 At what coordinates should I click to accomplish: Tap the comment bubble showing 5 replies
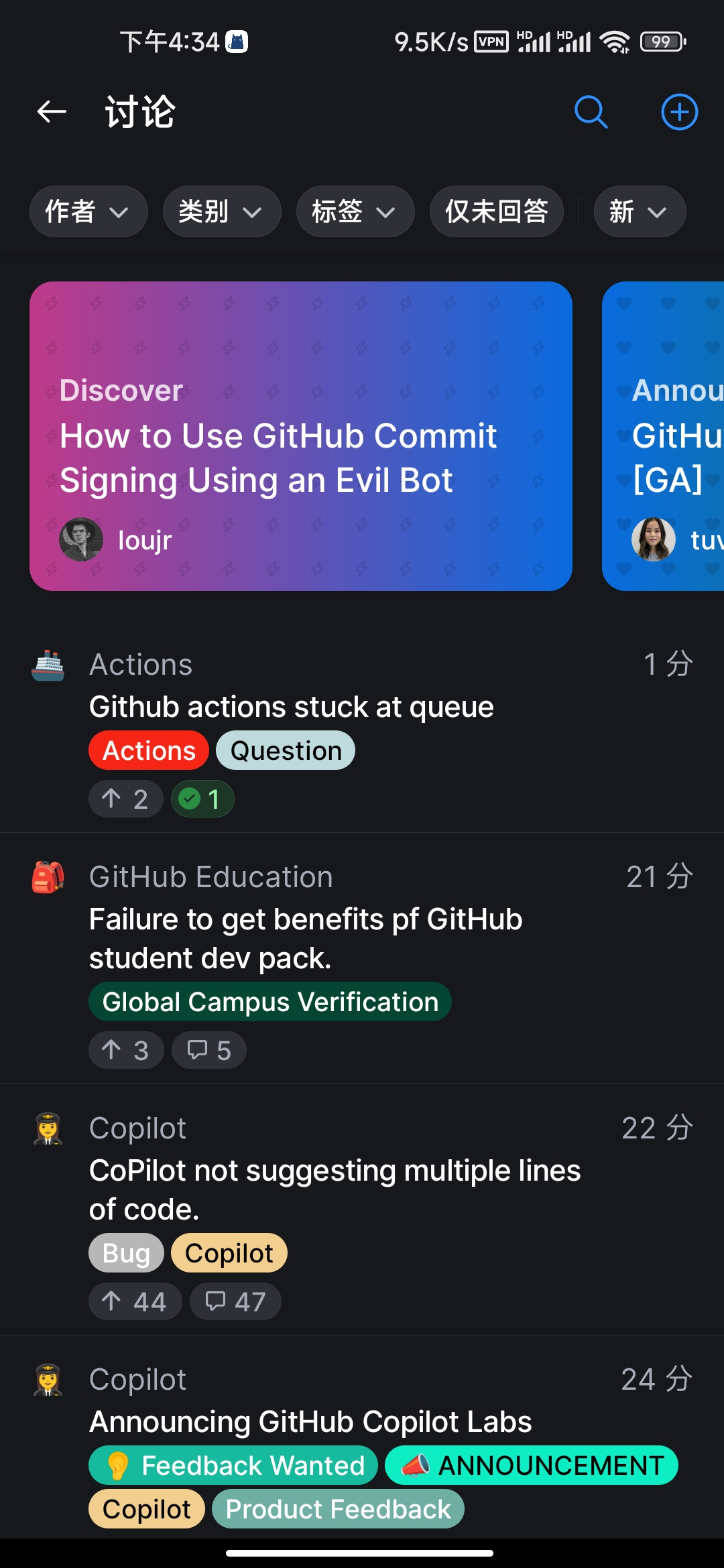coord(208,1050)
